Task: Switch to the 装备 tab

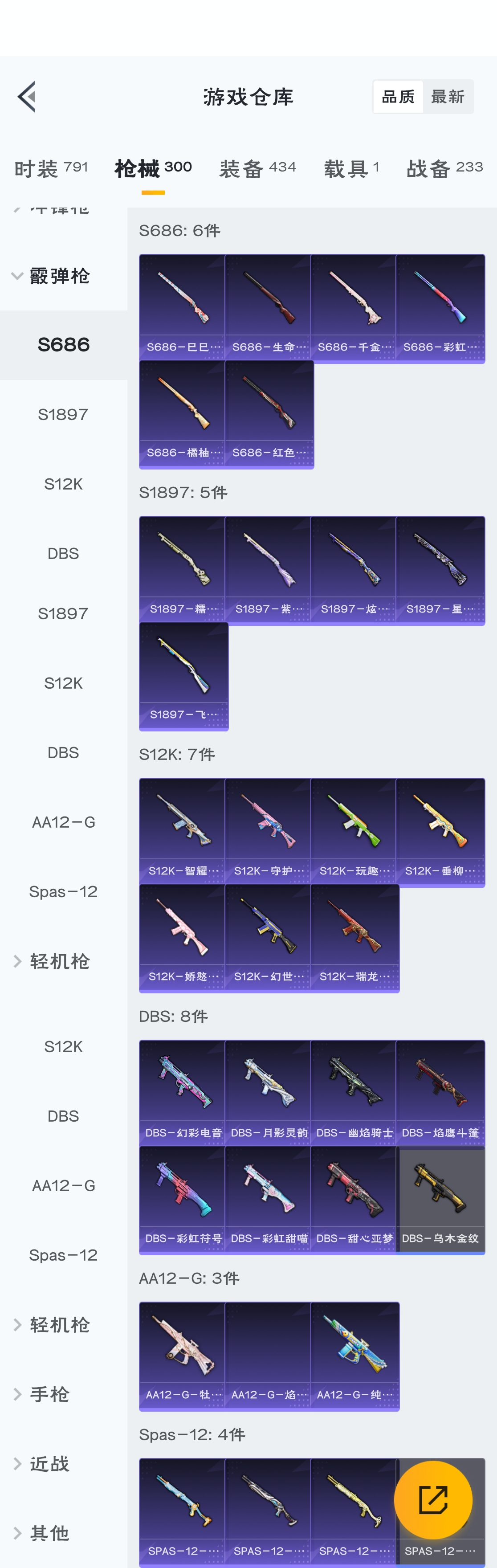Action: [257, 168]
